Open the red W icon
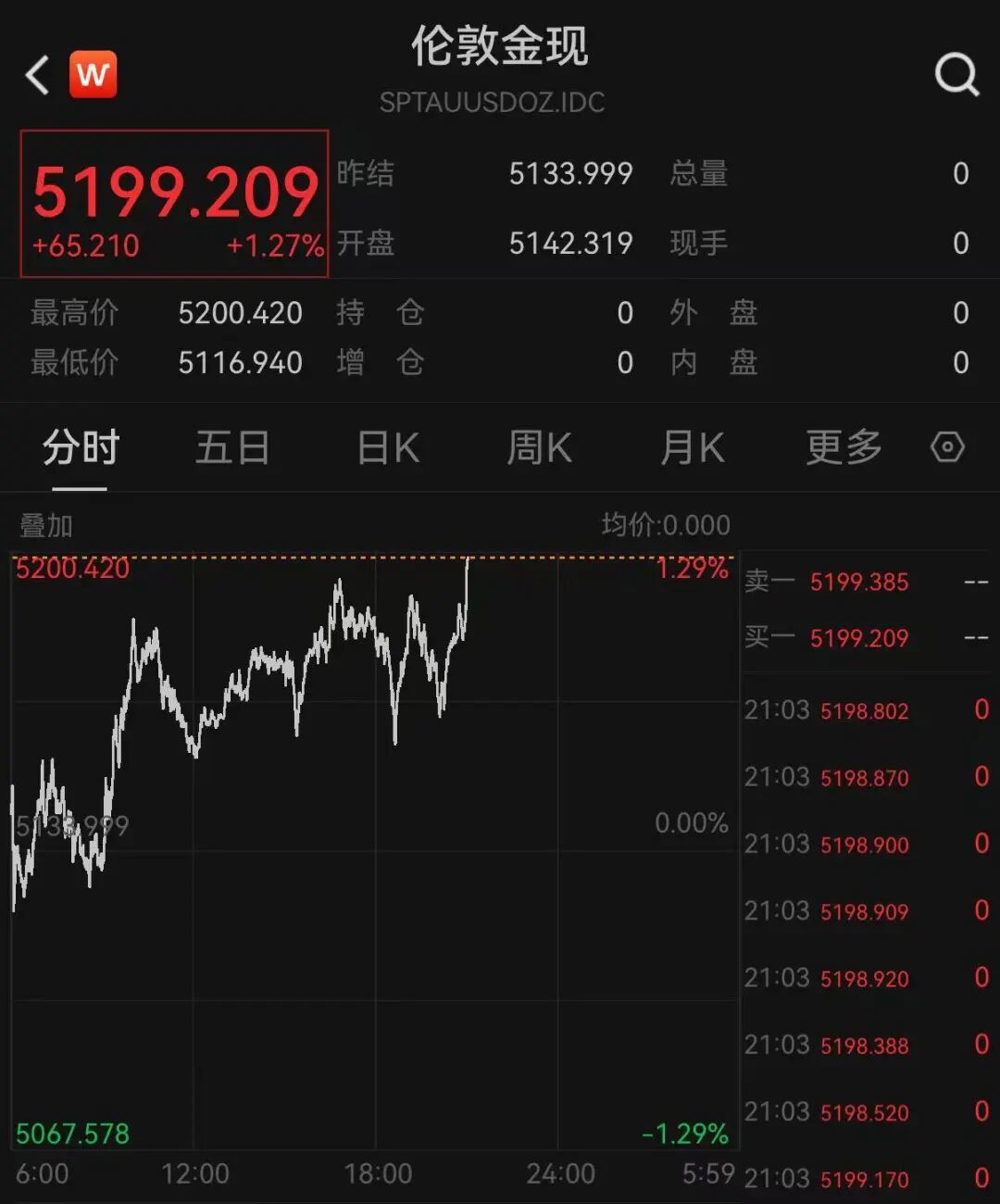Screen dimensions: 1000x1204 94,74
